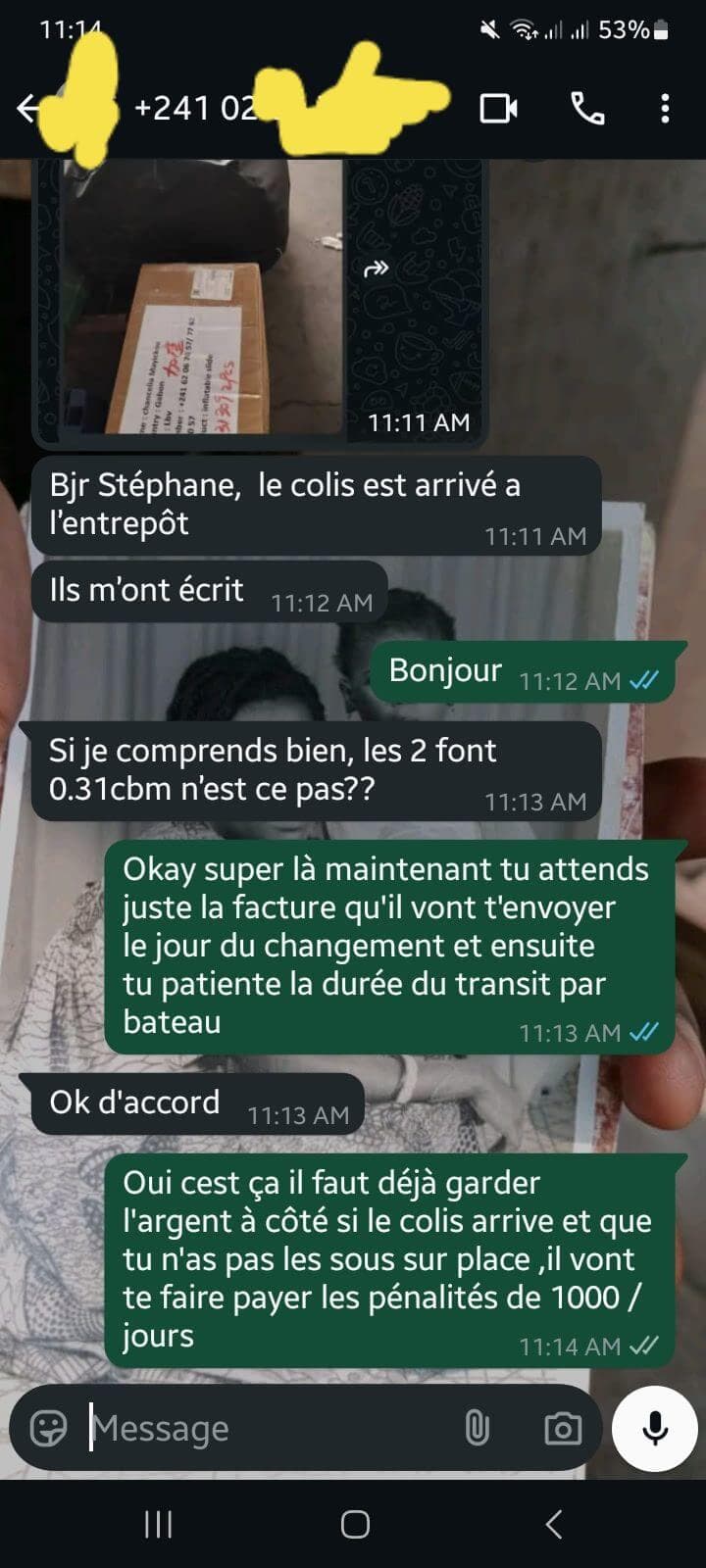
Task: Focus the Message text field
Action: [265, 1429]
